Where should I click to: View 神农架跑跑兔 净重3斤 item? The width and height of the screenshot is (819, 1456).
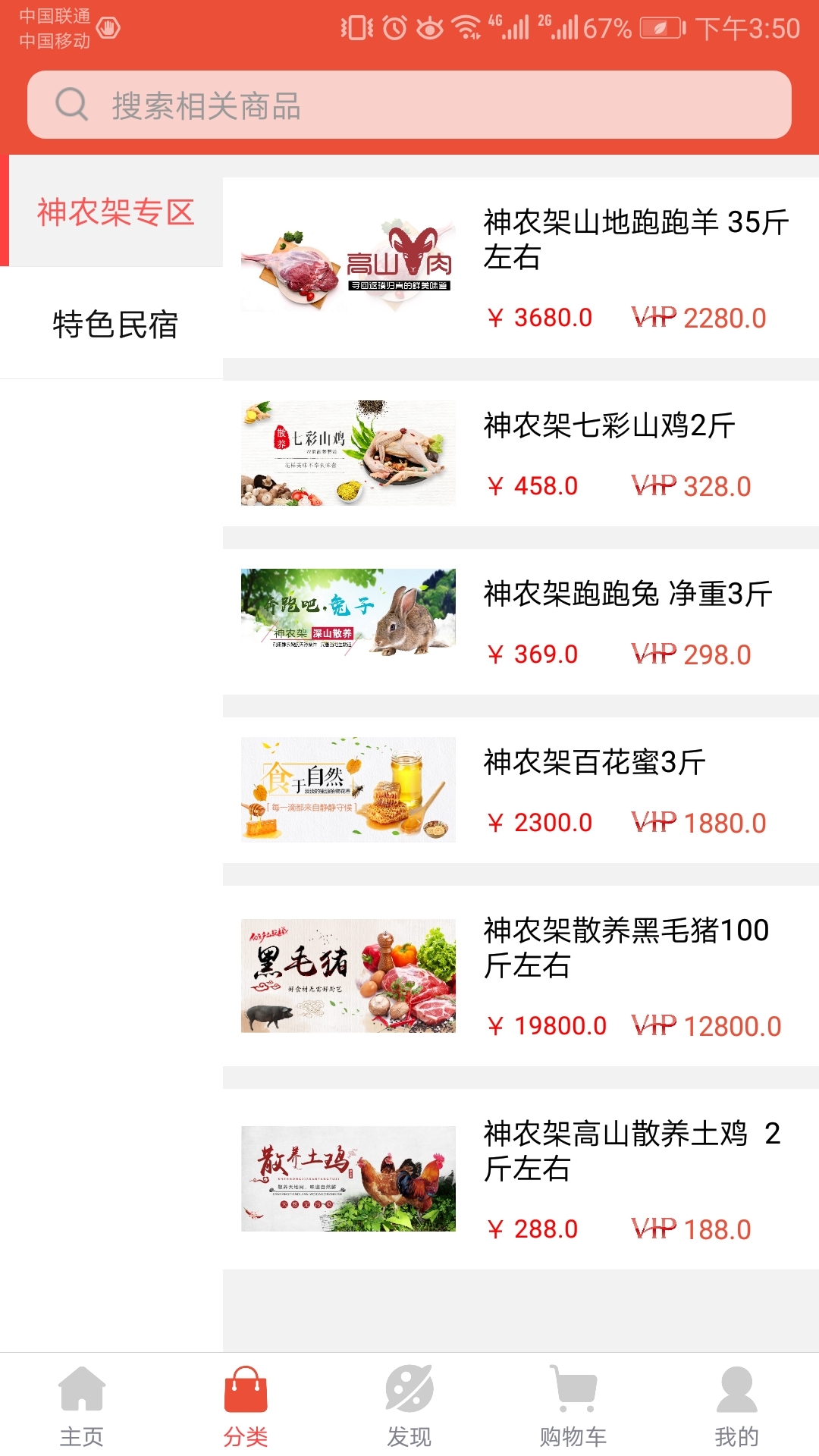coord(520,622)
